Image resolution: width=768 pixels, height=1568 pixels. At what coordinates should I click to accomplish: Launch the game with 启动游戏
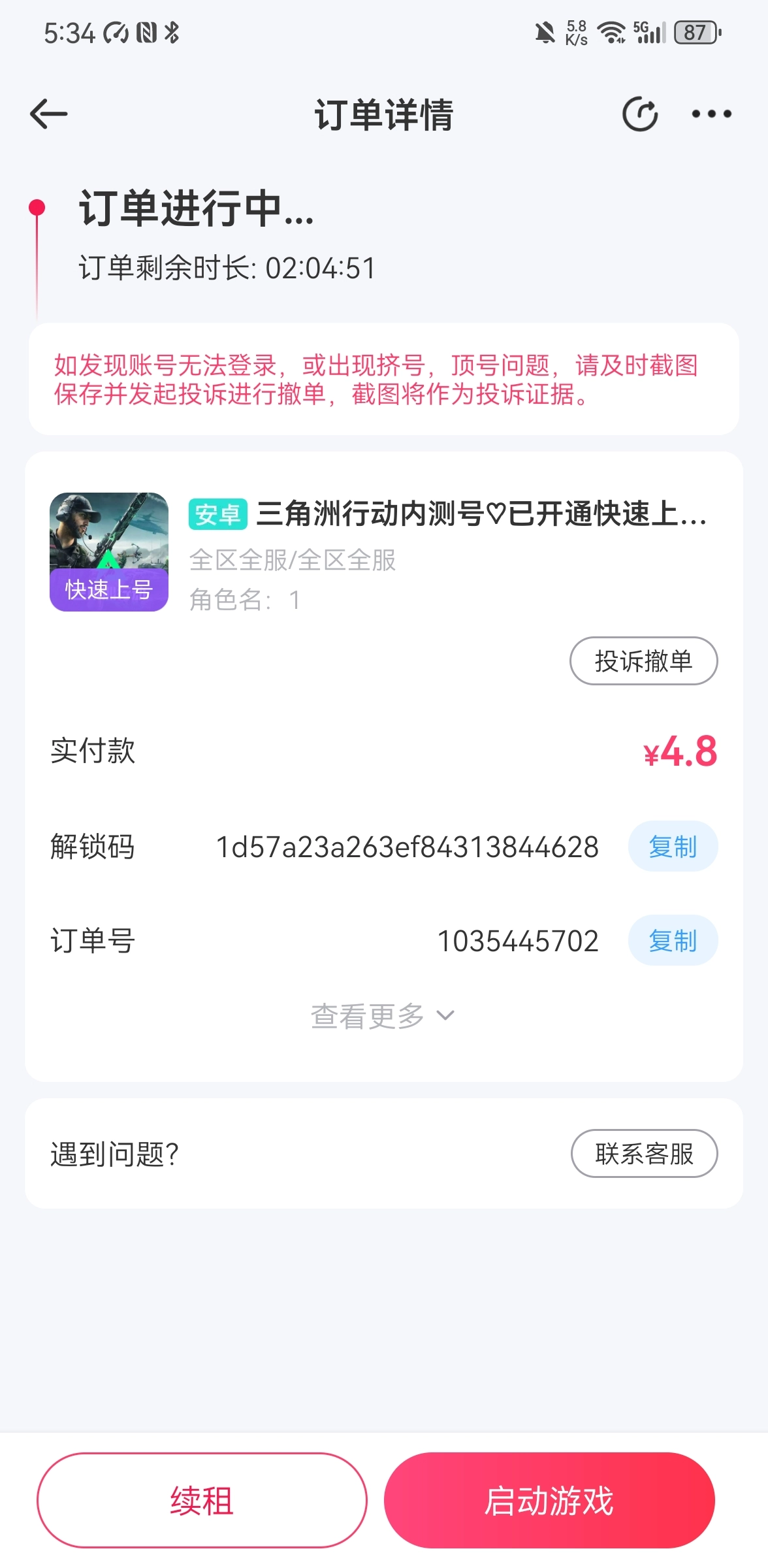coord(549,1500)
